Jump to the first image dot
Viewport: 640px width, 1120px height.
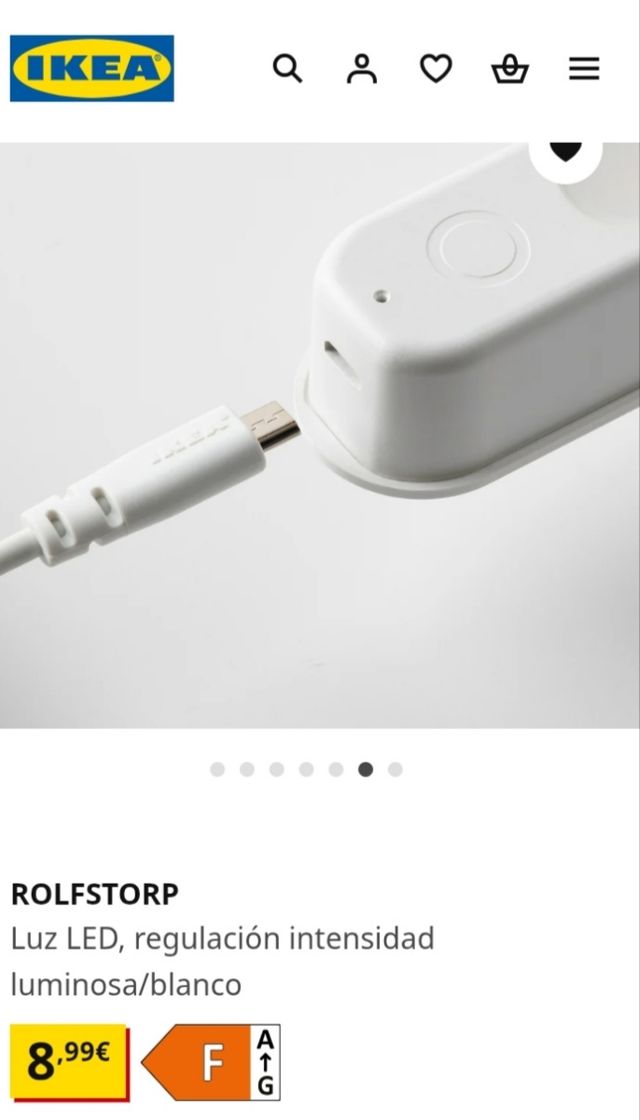point(217,769)
